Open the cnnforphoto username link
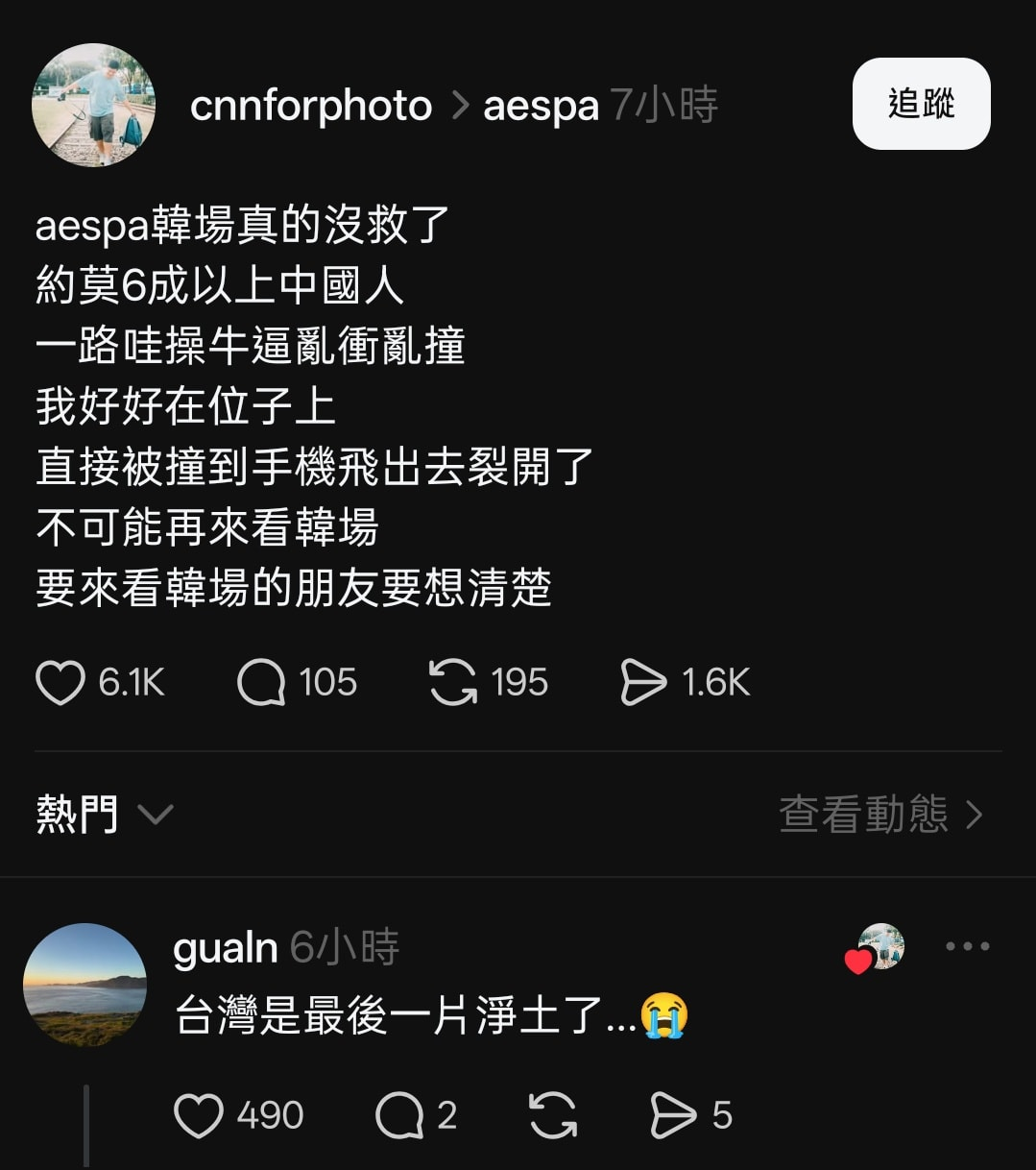Viewport: 1036px width, 1170px height. 310,106
